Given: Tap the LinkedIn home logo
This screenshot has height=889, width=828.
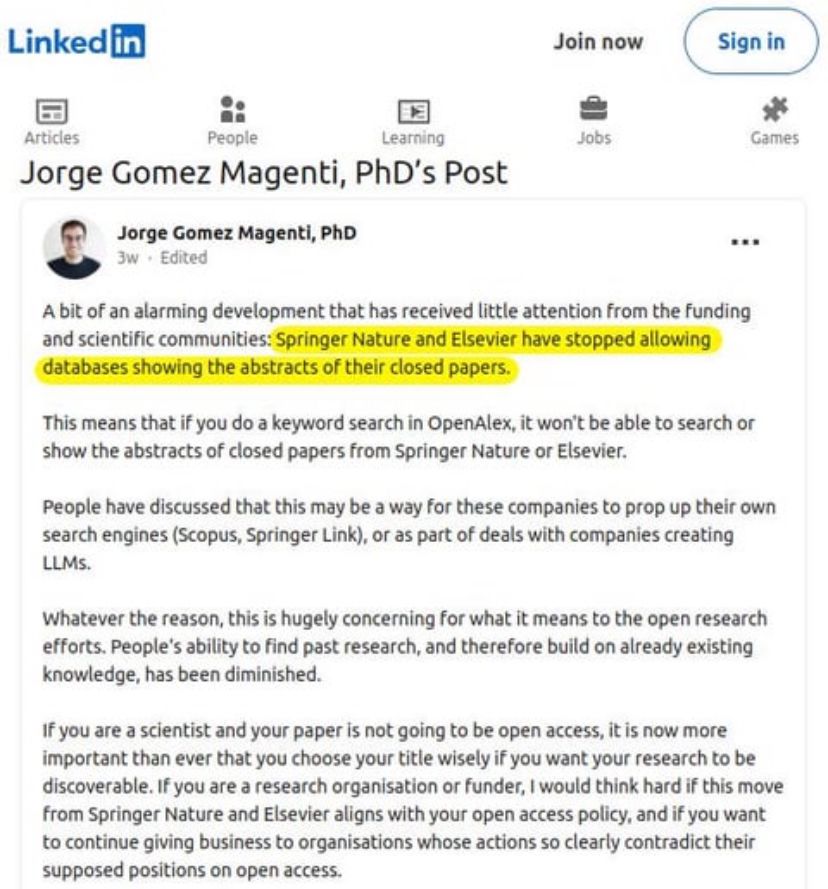Looking at the screenshot, I should [x=77, y=41].
